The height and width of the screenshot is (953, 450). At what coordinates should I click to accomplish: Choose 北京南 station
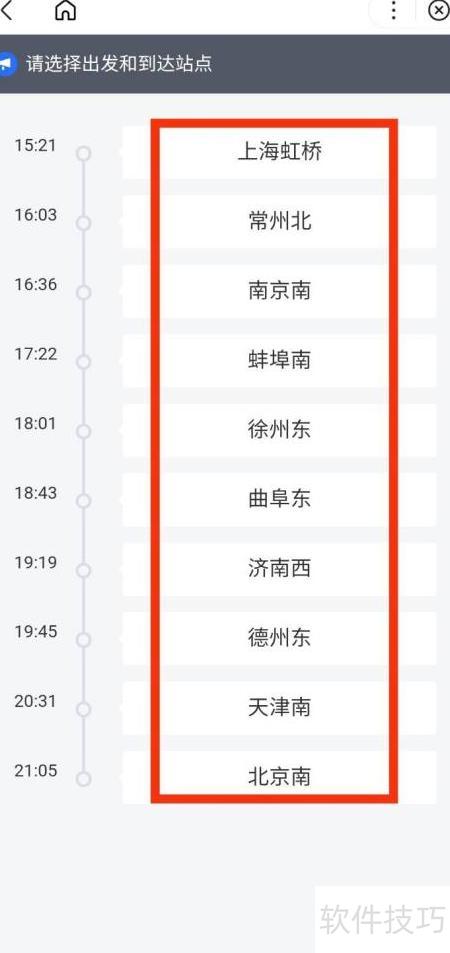point(279,777)
